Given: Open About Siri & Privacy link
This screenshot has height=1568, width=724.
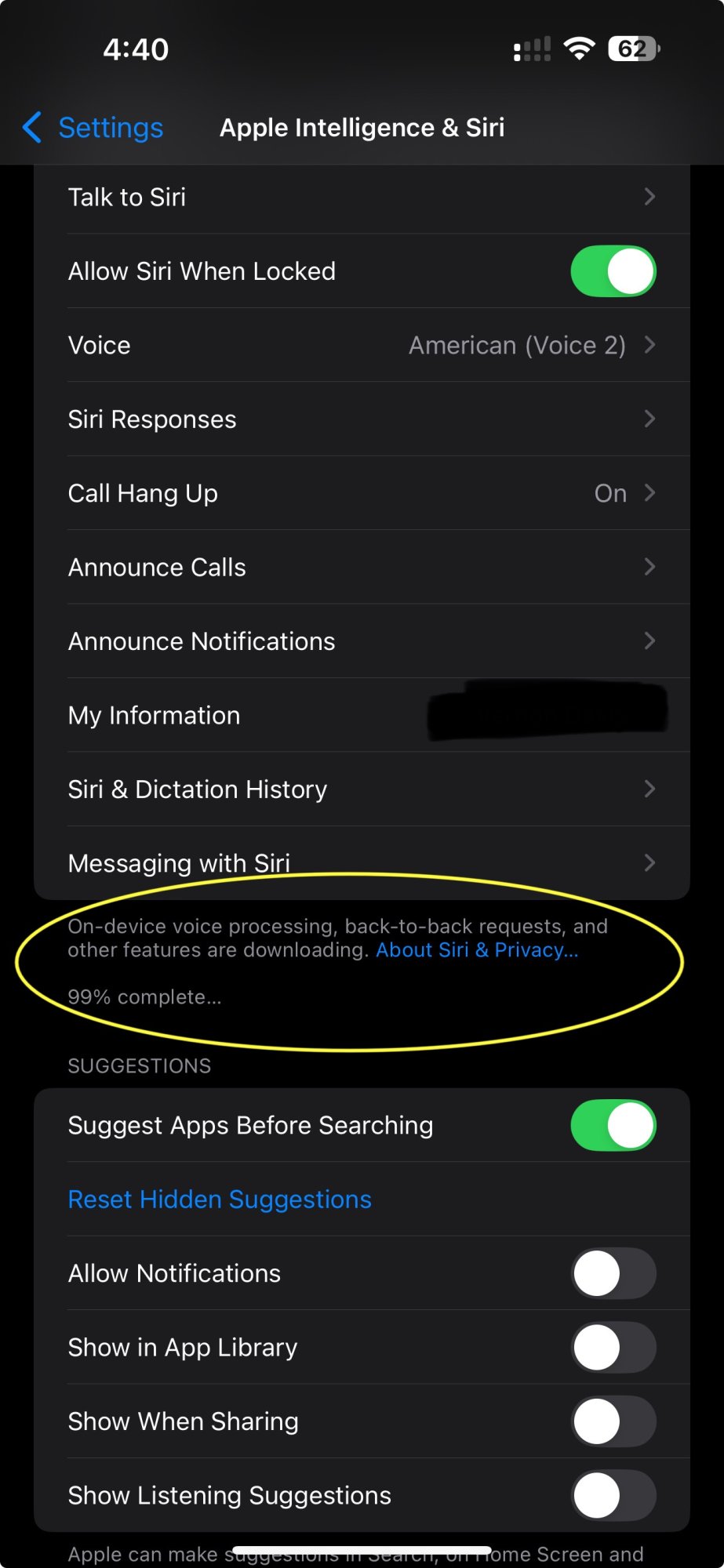Looking at the screenshot, I should click(477, 950).
